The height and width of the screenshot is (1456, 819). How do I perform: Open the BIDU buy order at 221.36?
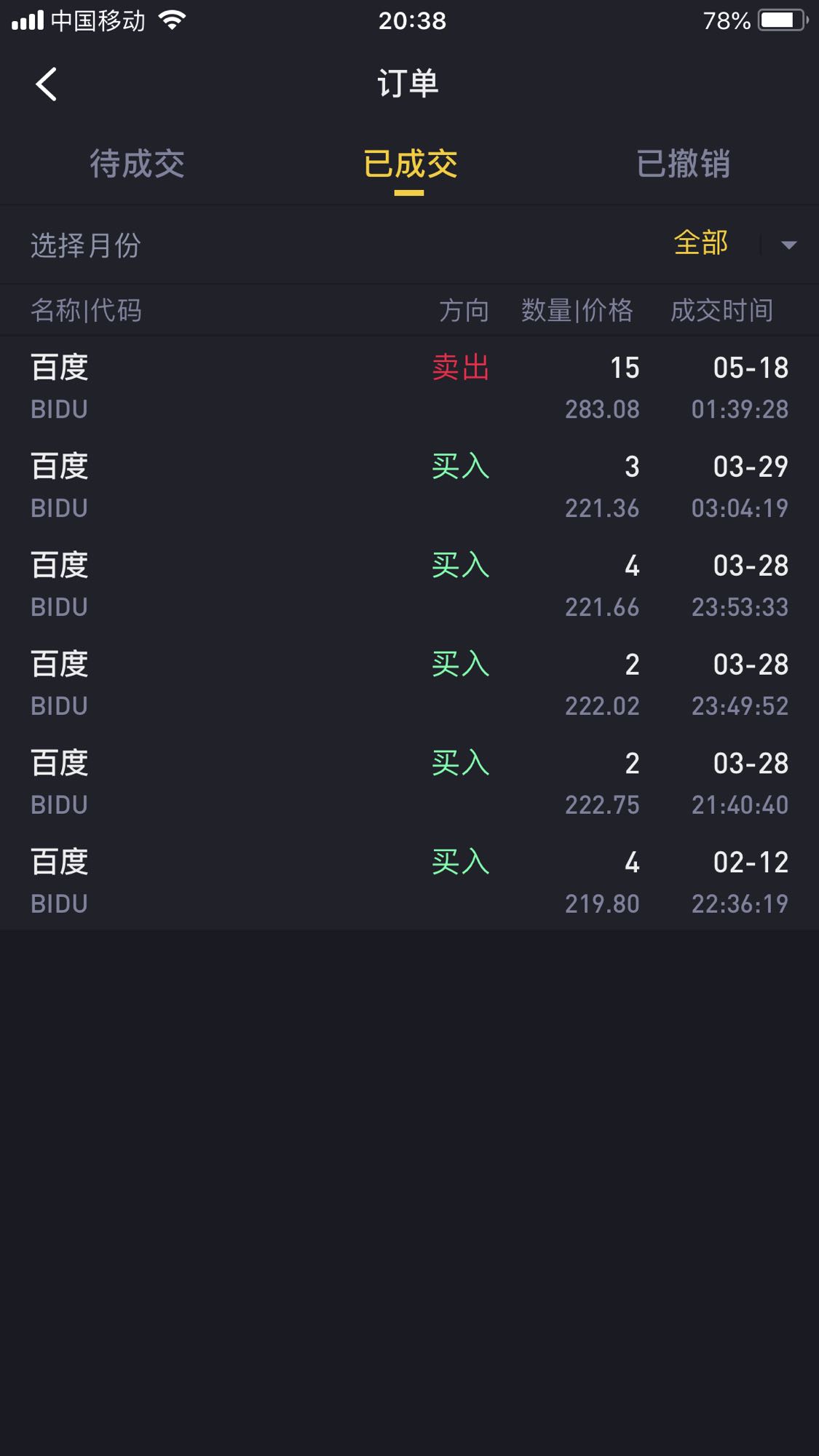point(409,486)
